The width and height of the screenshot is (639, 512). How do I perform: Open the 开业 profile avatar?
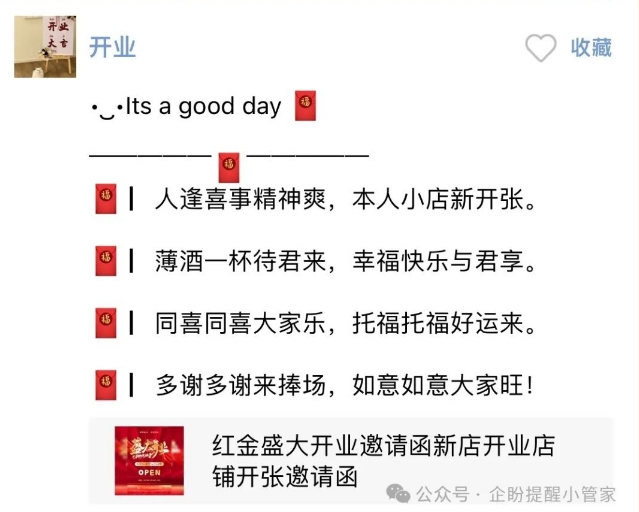tap(44, 46)
